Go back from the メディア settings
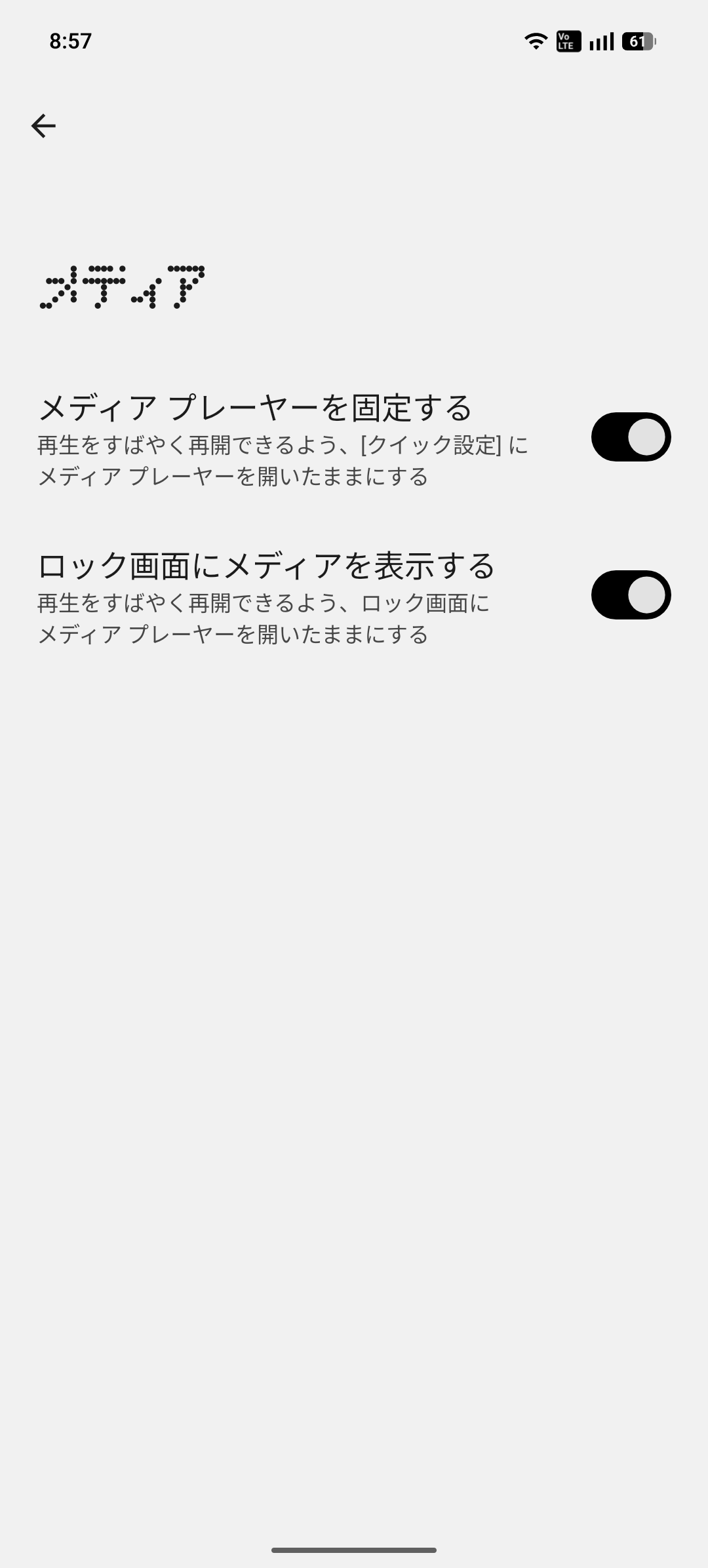This screenshot has width=708, height=1568. tap(43, 125)
